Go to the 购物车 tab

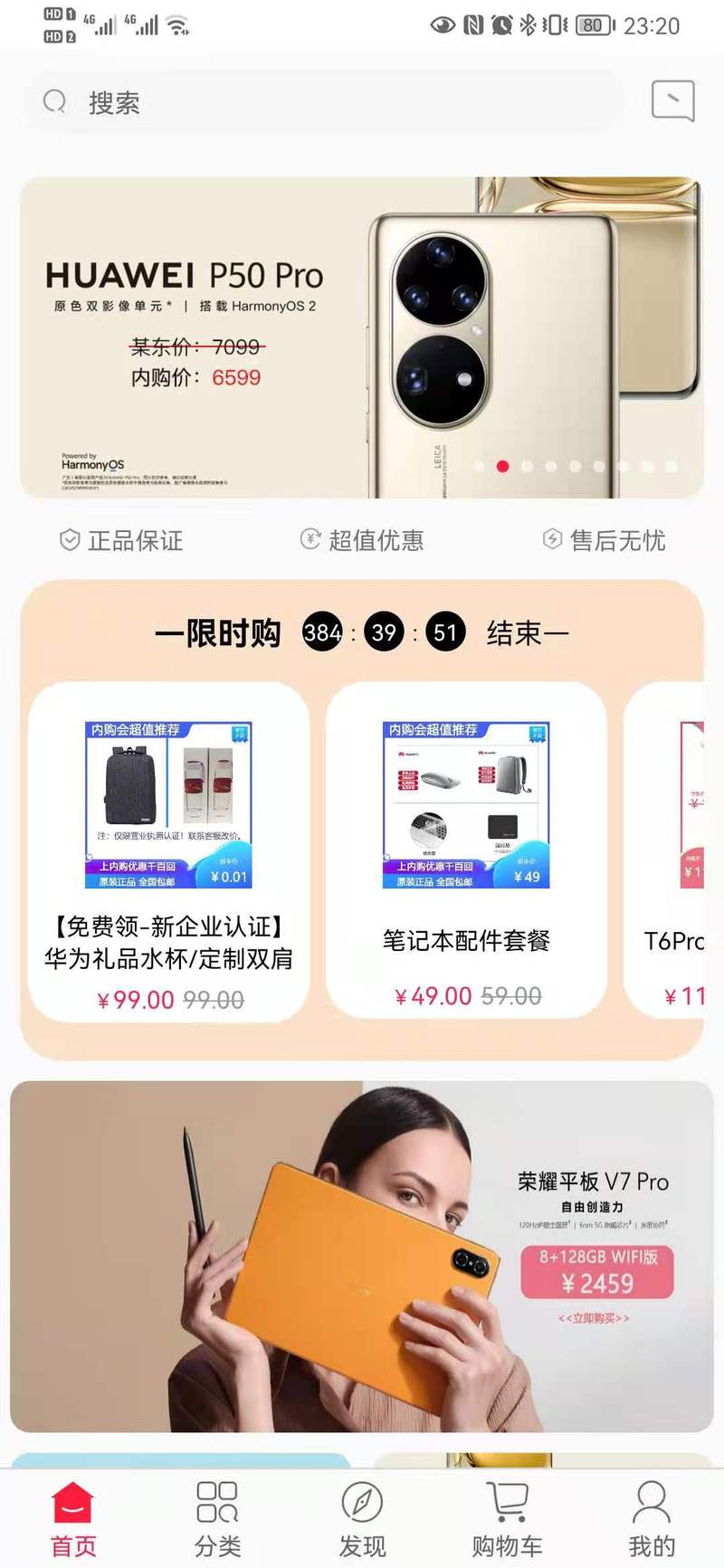click(x=507, y=1520)
